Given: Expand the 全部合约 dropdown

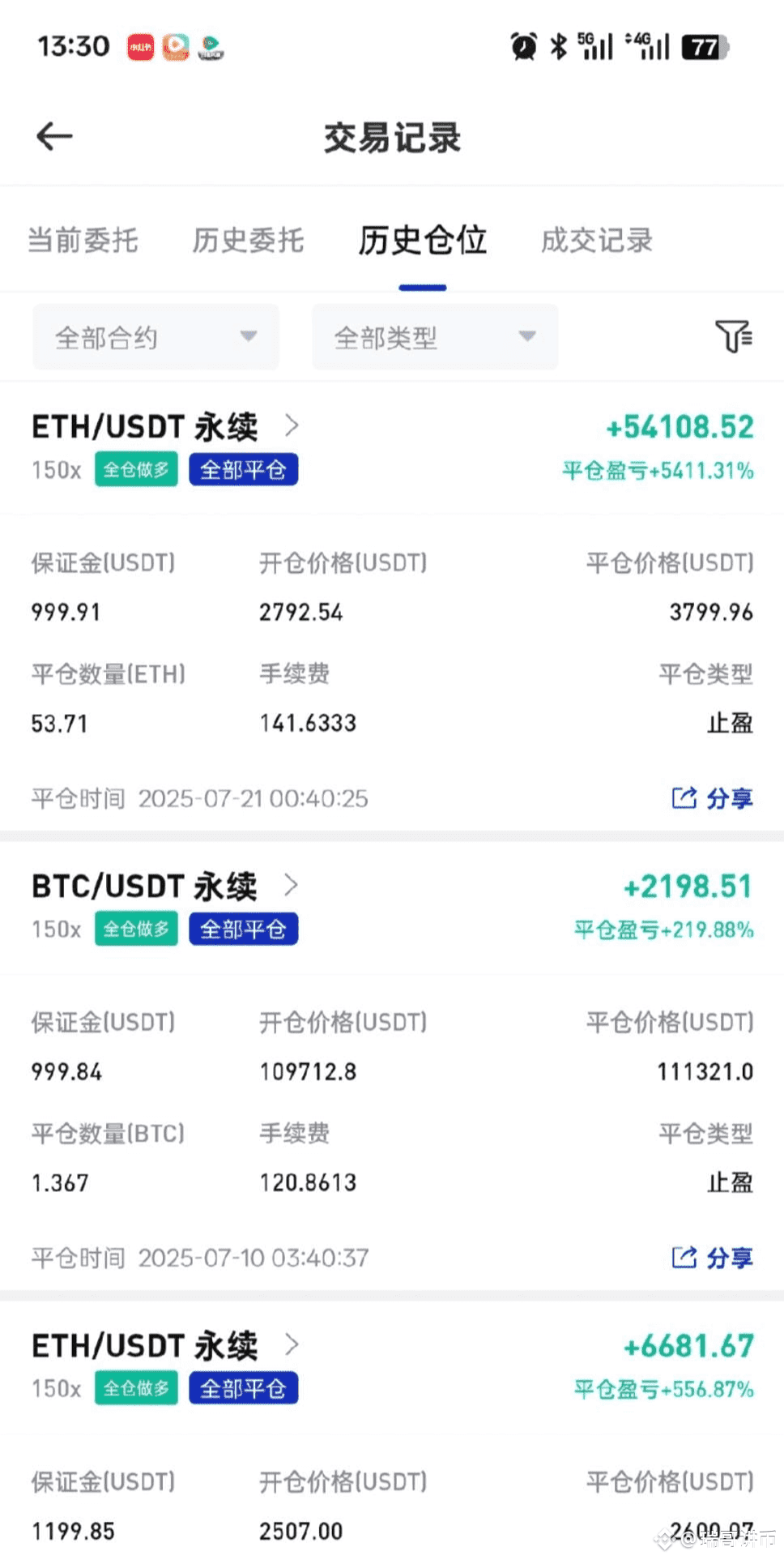Looking at the screenshot, I should pyautogui.click(x=156, y=337).
